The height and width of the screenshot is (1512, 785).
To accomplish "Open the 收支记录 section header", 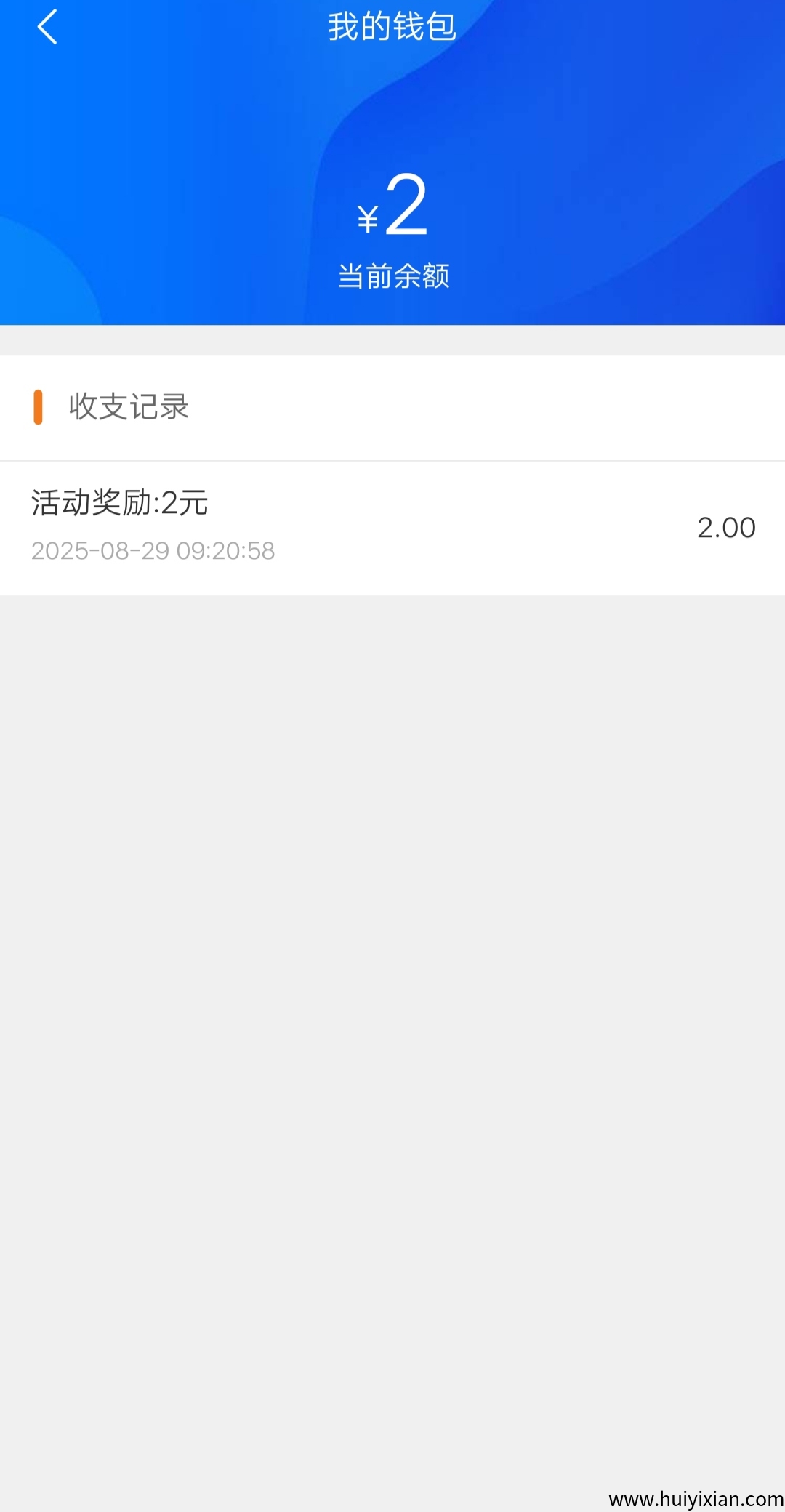I will (127, 407).
